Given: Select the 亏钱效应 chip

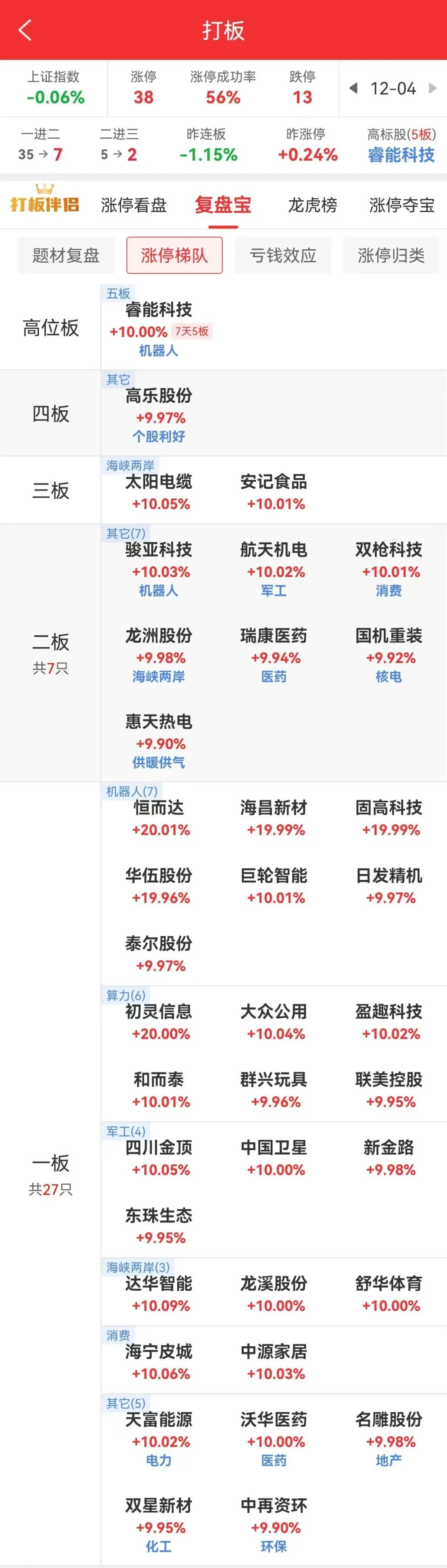Looking at the screenshot, I should [x=283, y=255].
